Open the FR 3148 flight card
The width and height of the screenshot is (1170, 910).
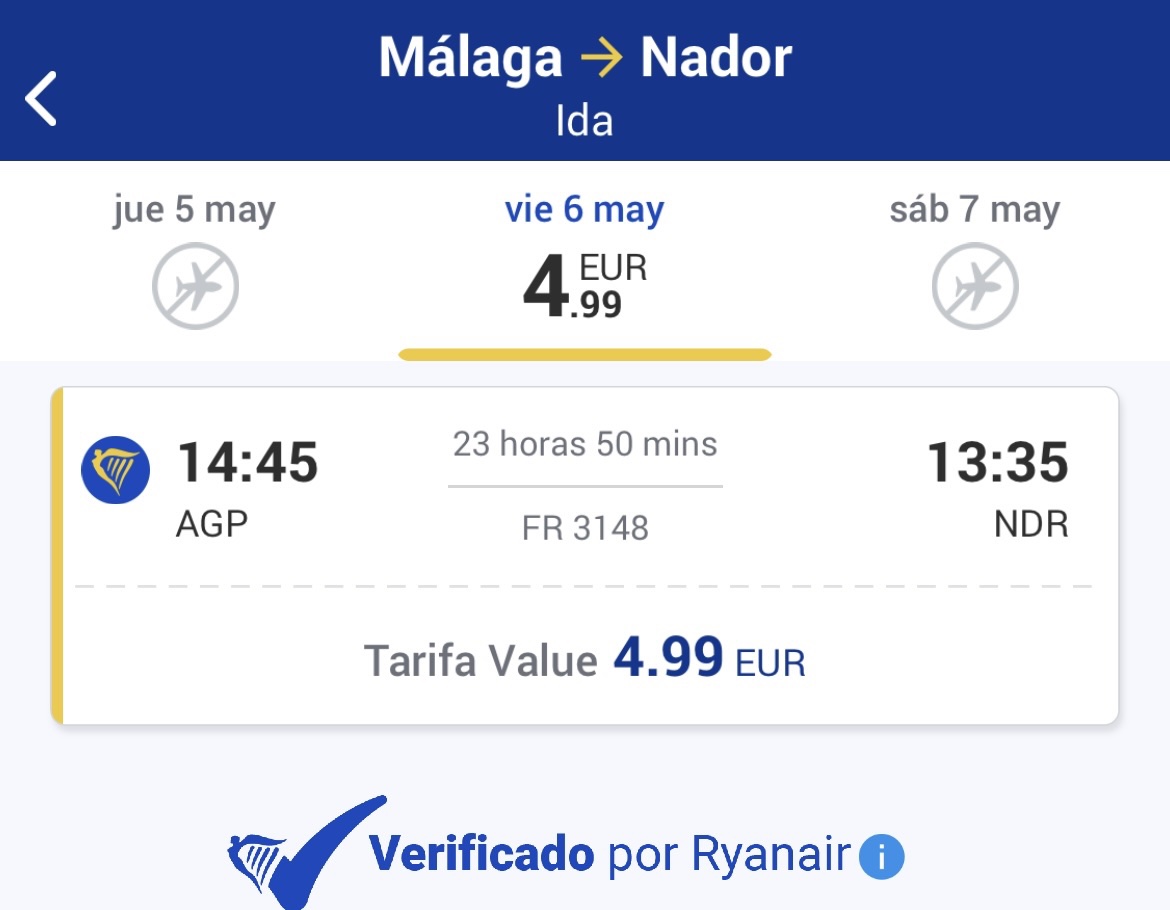coord(585,555)
